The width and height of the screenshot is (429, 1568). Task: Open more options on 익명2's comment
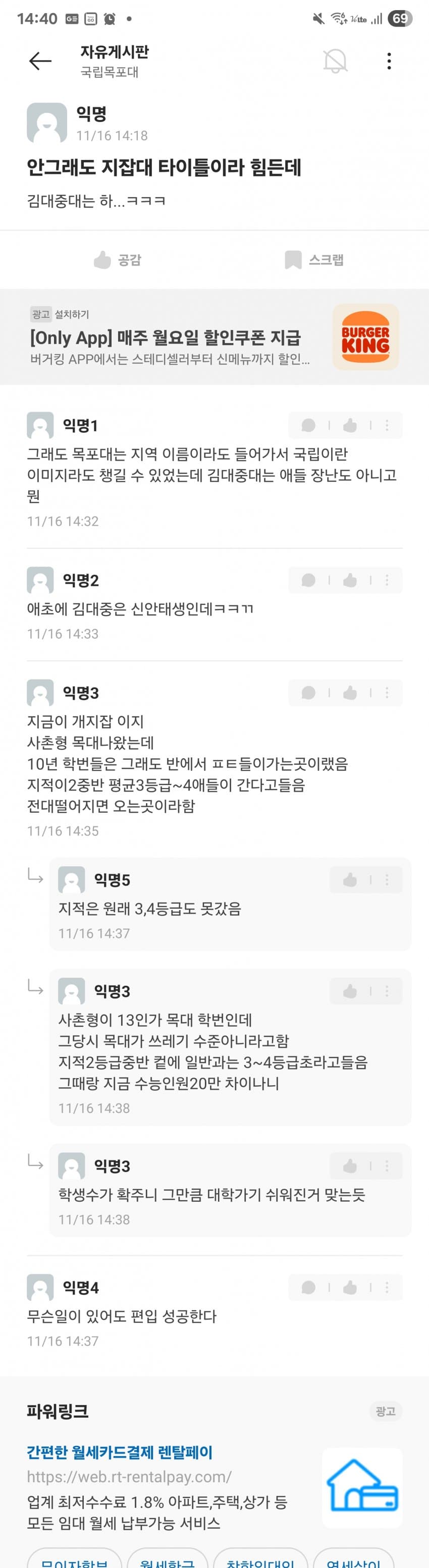[387, 580]
